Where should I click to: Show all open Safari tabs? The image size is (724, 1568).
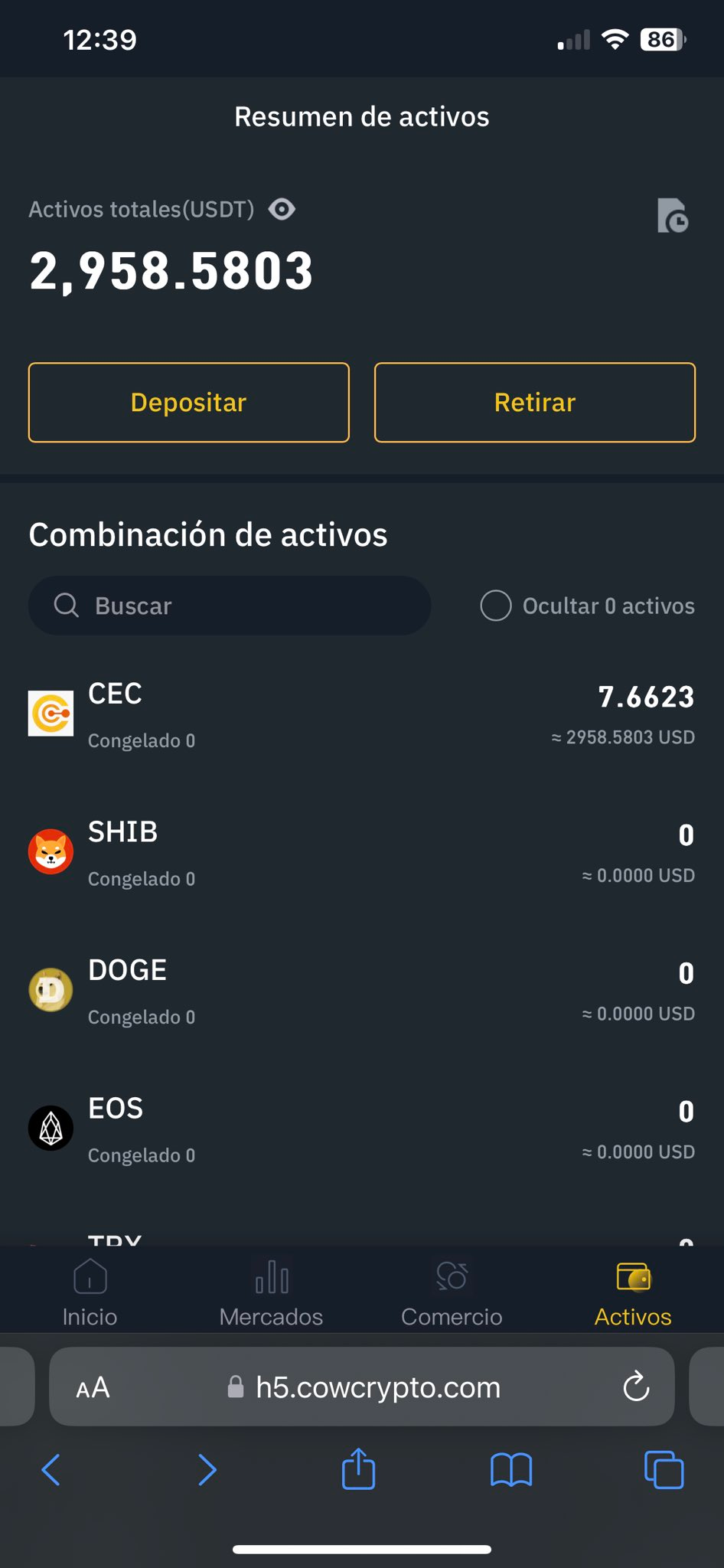pos(664,1469)
